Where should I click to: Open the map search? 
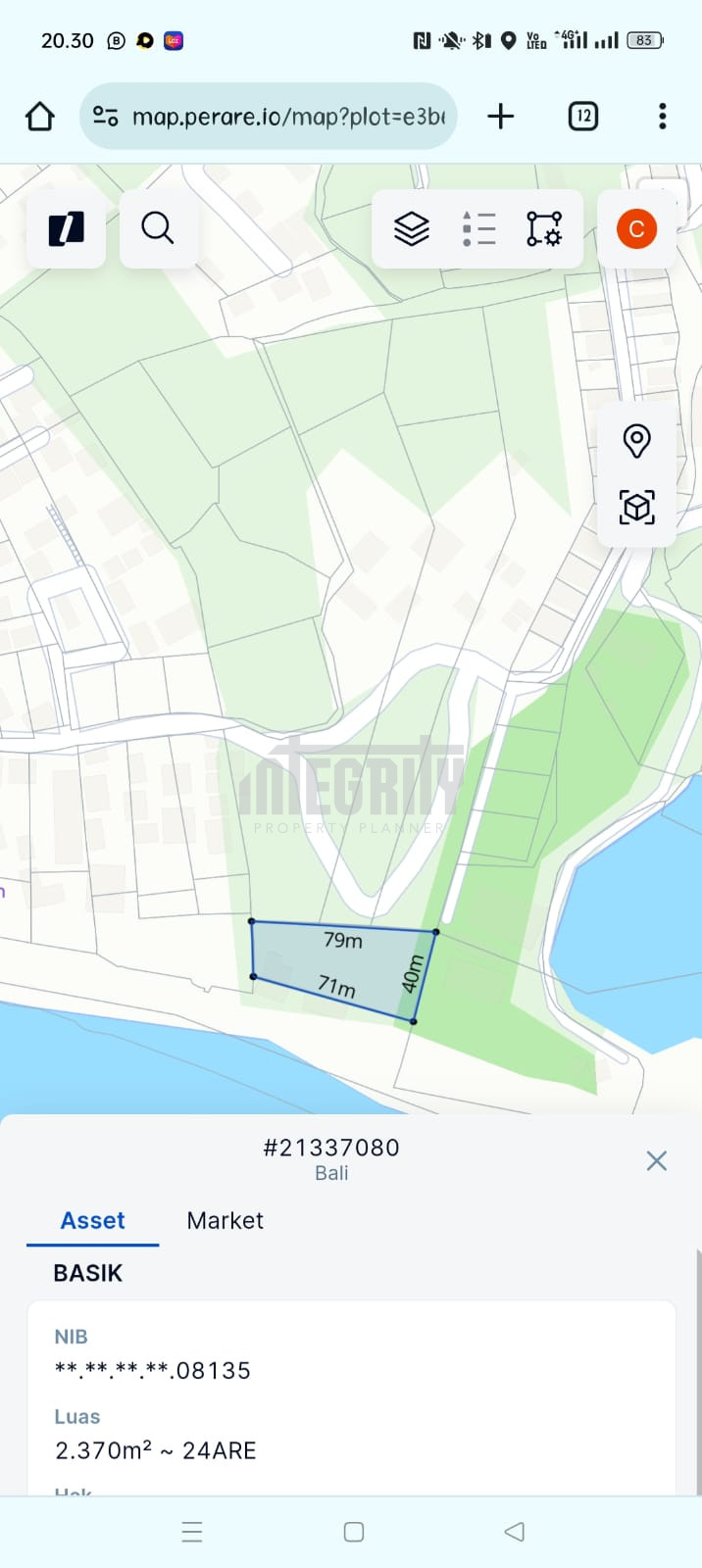[157, 229]
